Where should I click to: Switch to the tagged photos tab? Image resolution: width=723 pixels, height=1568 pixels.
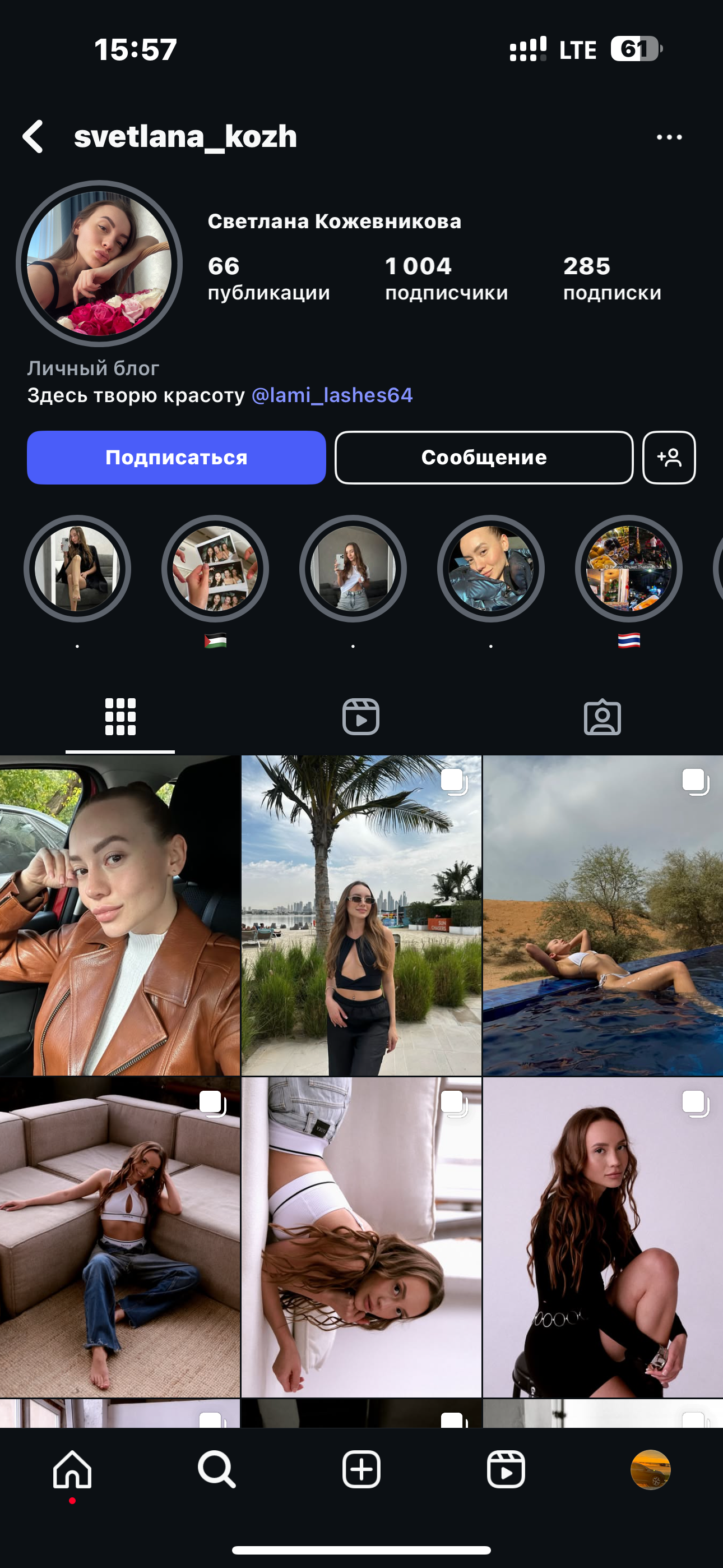pyautogui.click(x=602, y=717)
